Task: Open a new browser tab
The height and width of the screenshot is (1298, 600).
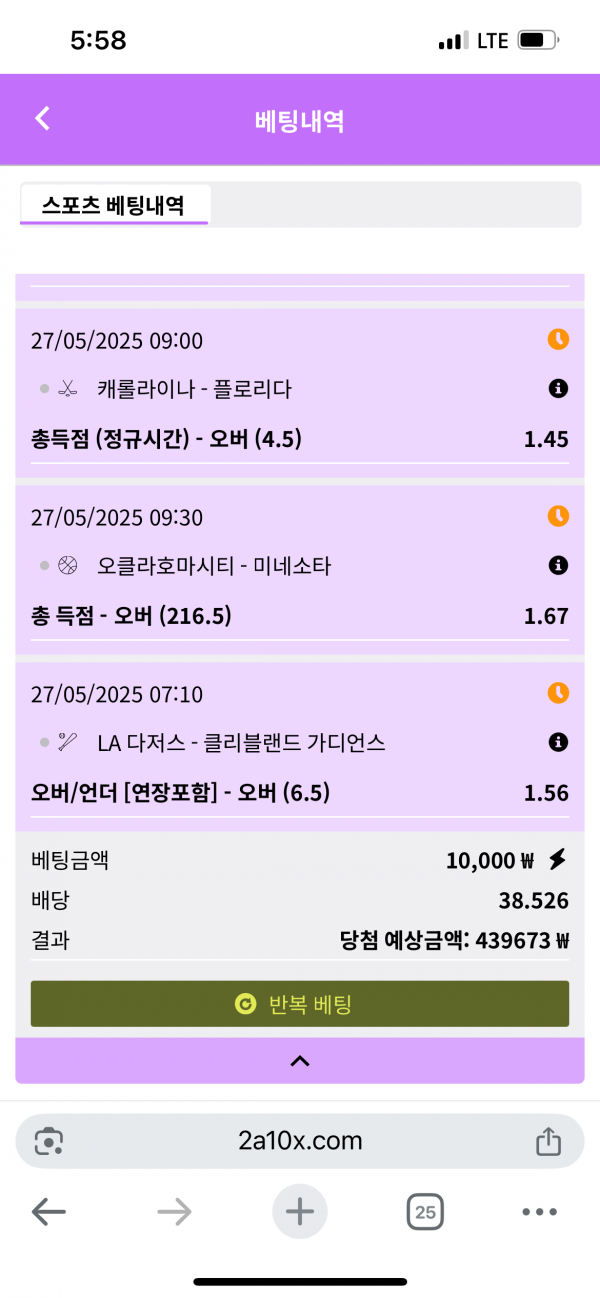Action: tap(300, 1213)
